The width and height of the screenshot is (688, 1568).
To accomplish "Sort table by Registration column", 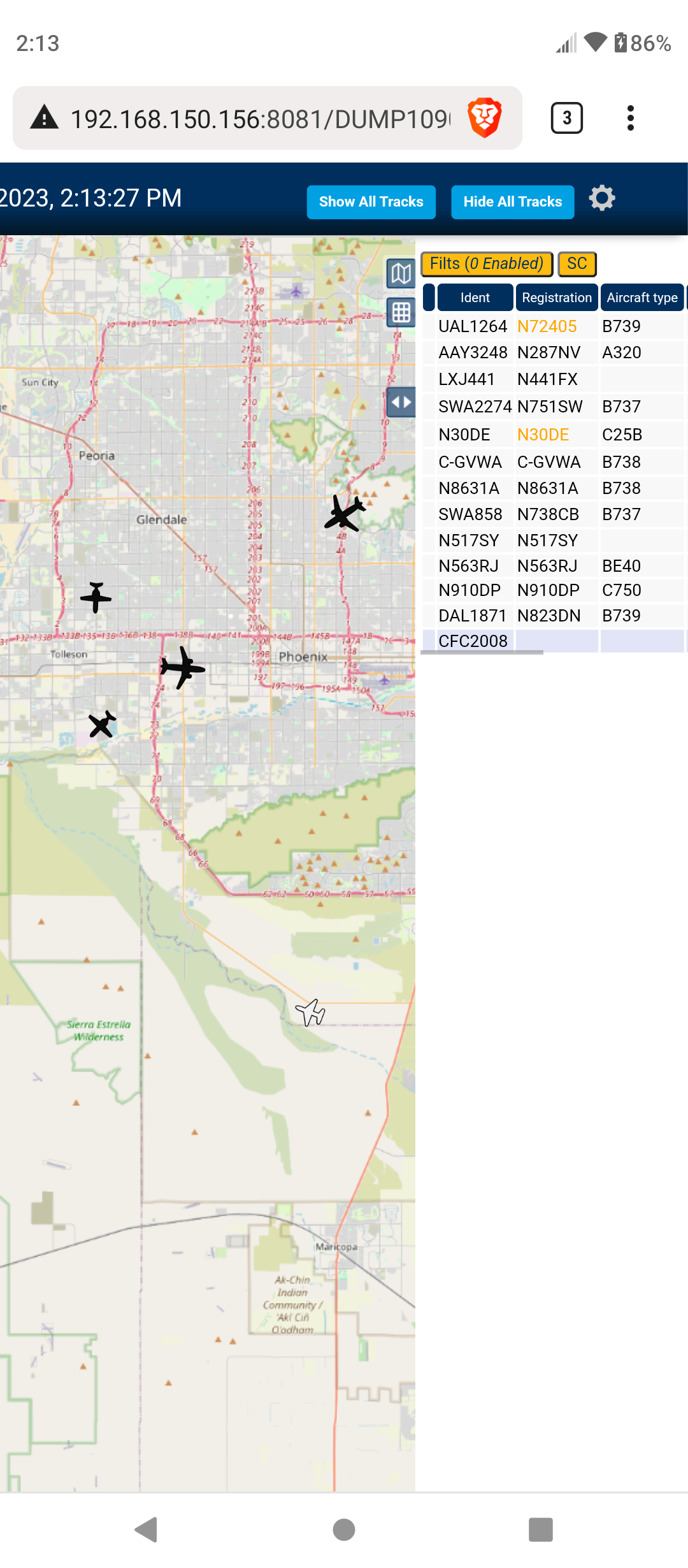I will click(557, 298).
